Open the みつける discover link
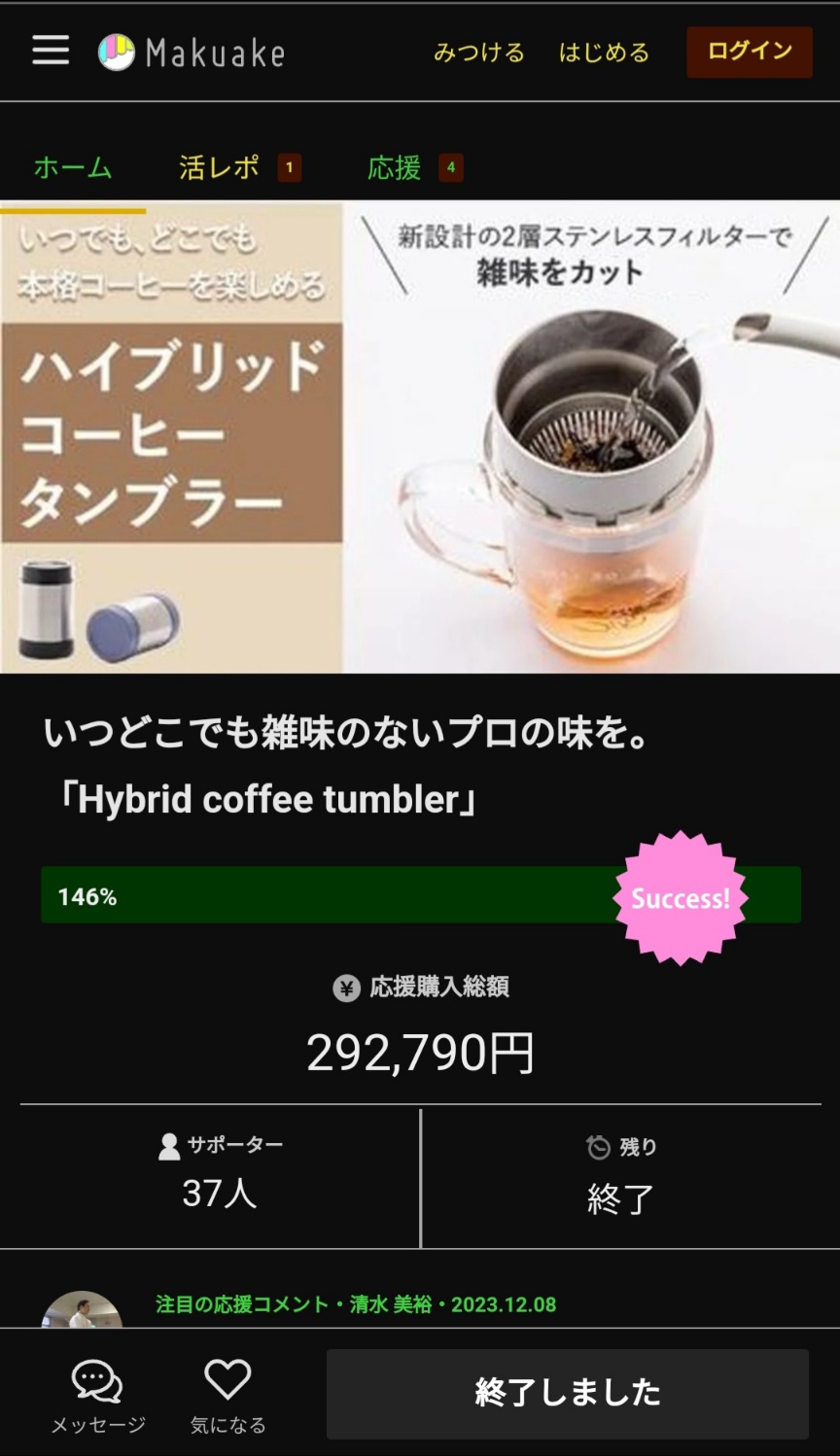 point(478,52)
